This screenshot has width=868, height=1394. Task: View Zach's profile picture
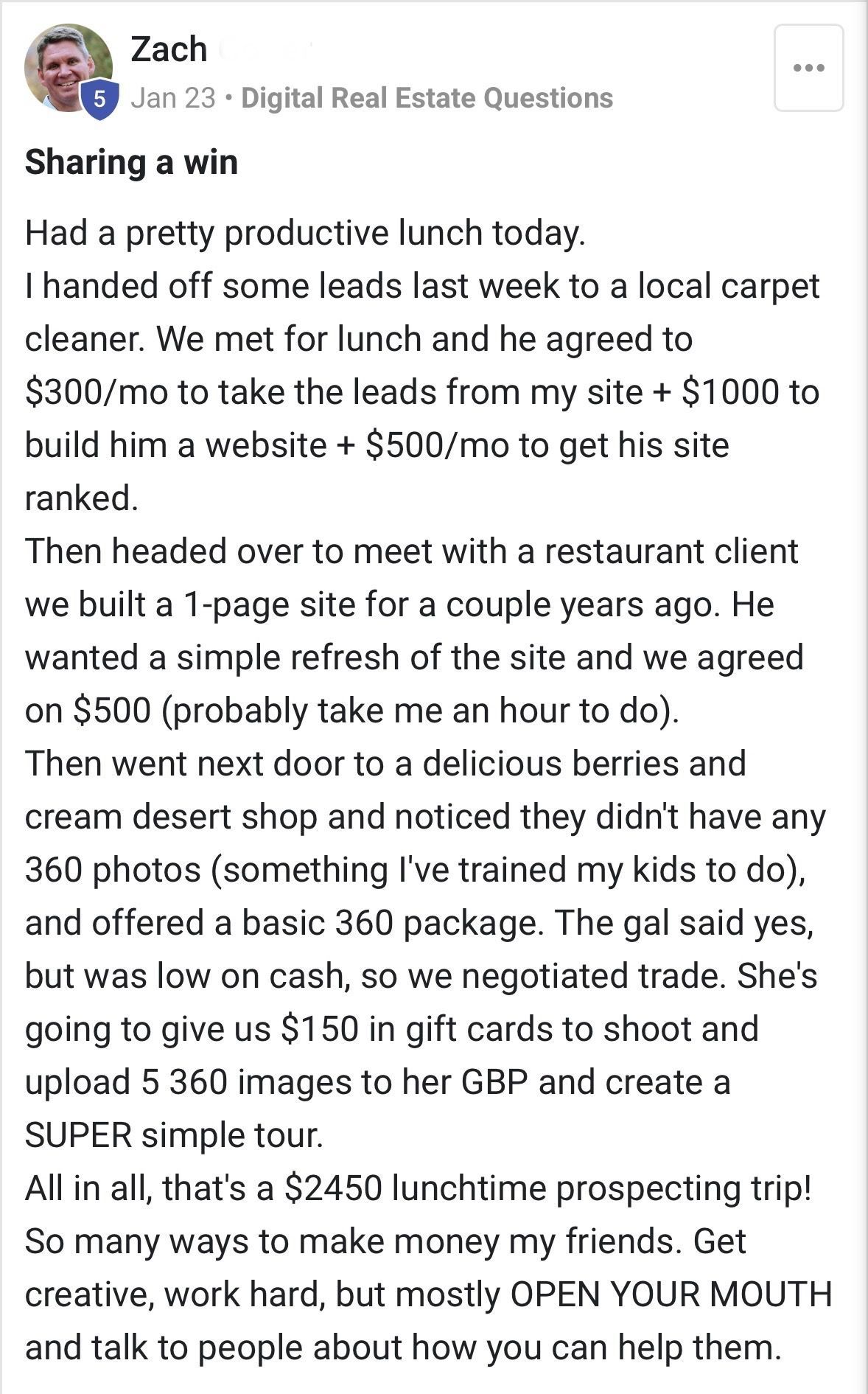pyautogui.click(x=67, y=68)
